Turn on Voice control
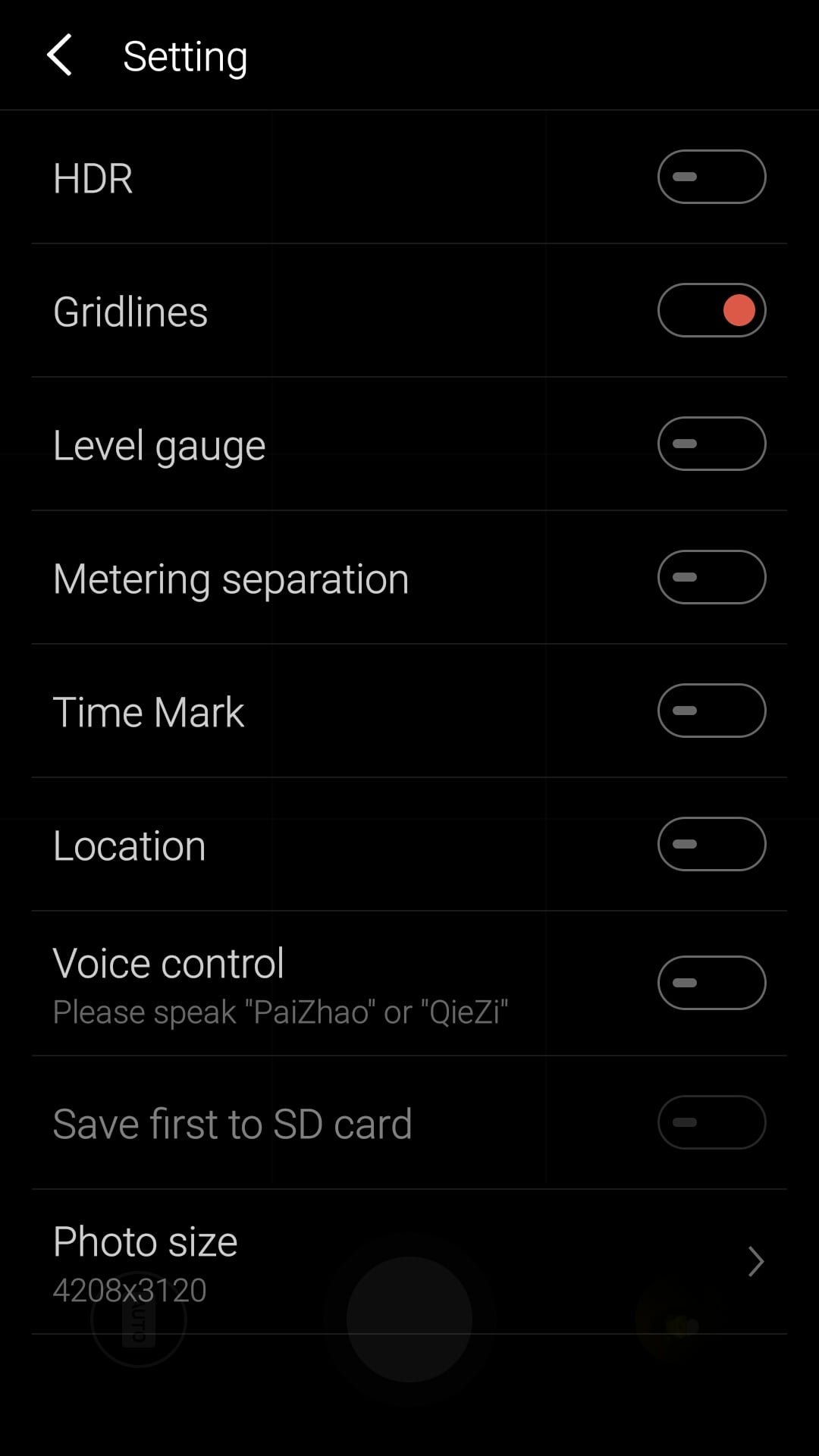The image size is (819, 1456). click(711, 983)
